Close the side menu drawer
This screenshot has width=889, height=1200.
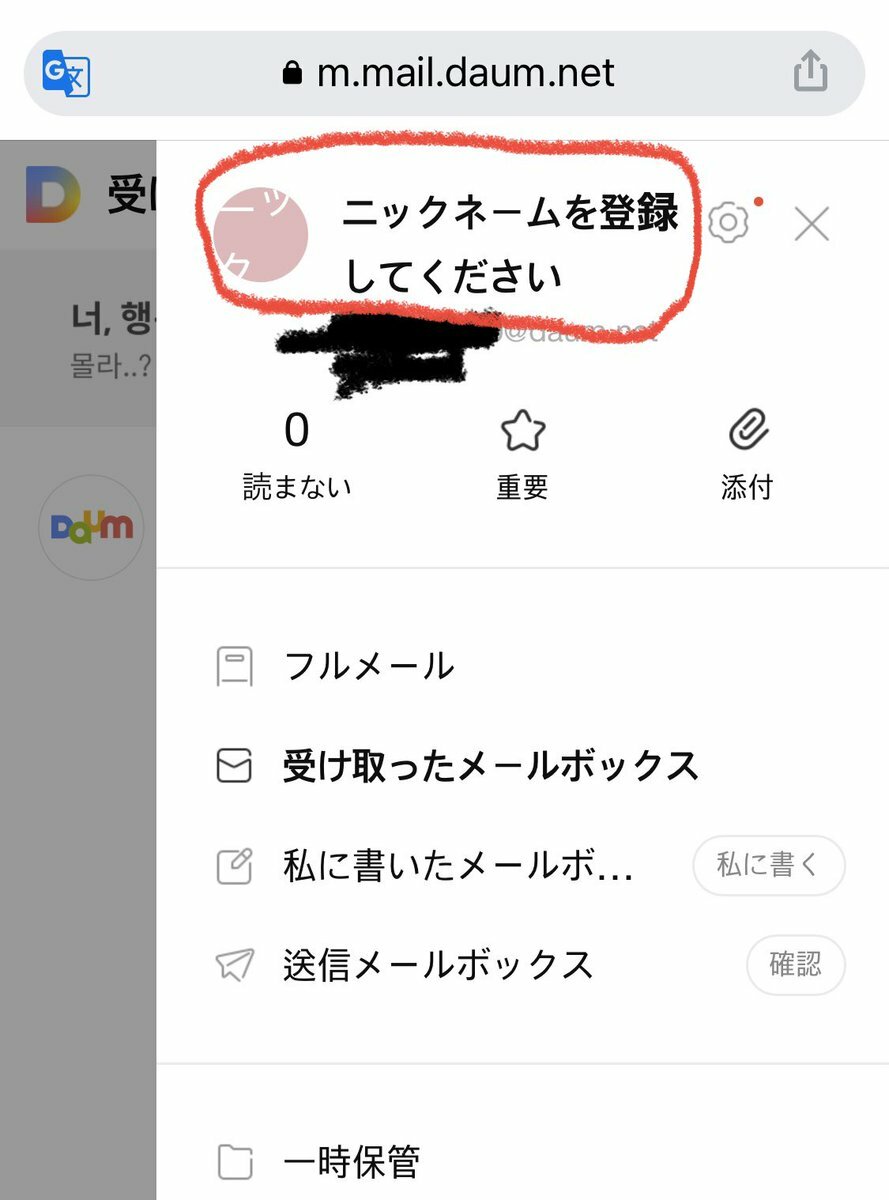point(811,224)
